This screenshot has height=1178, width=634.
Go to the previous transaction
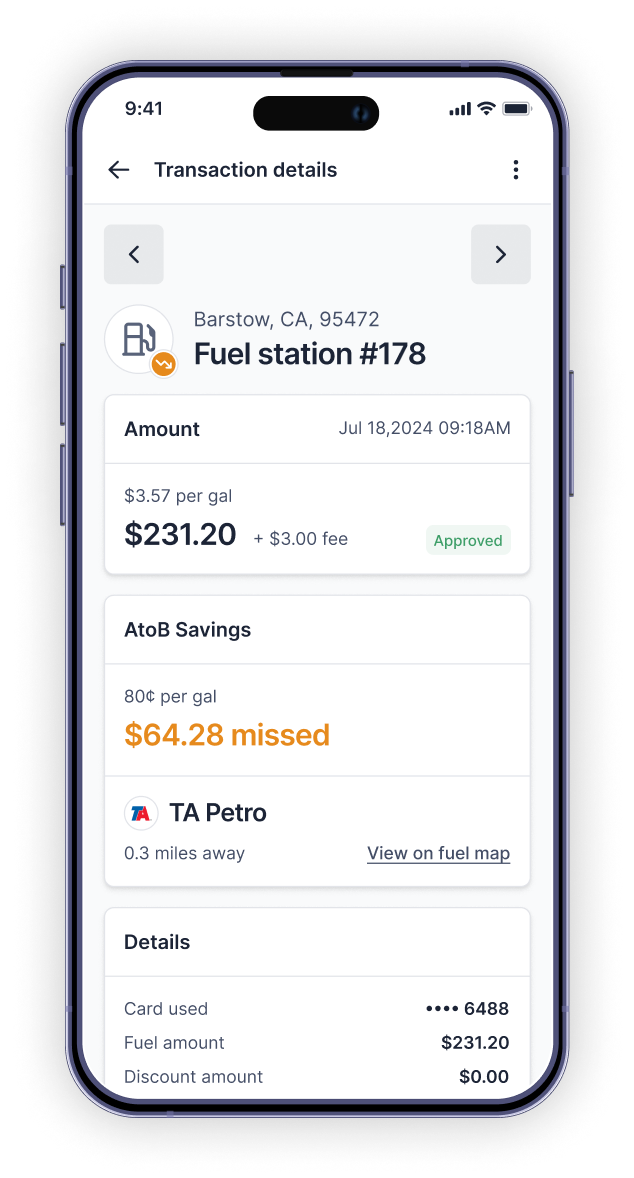pos(134,254)
